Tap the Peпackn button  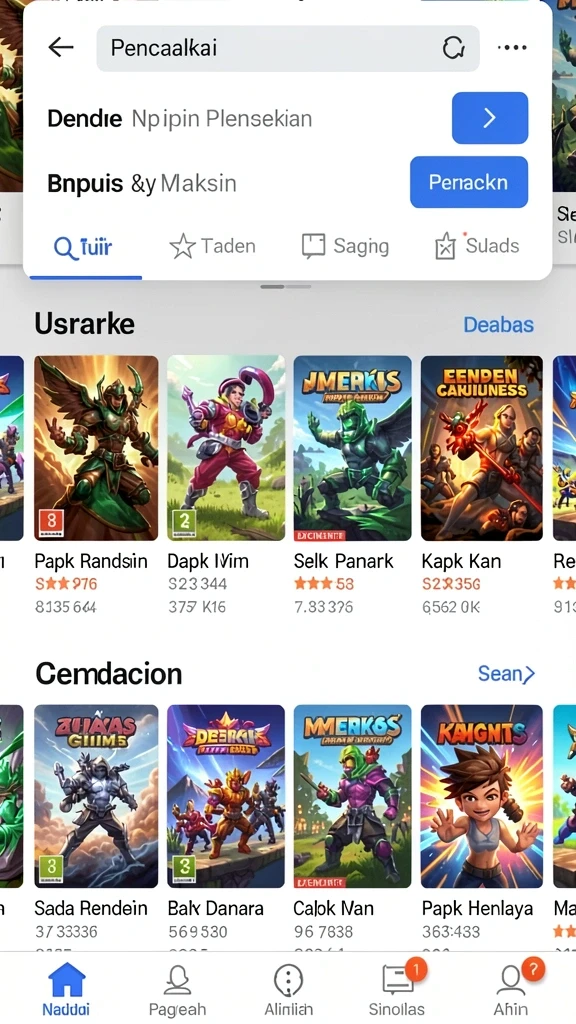(469, 182)
